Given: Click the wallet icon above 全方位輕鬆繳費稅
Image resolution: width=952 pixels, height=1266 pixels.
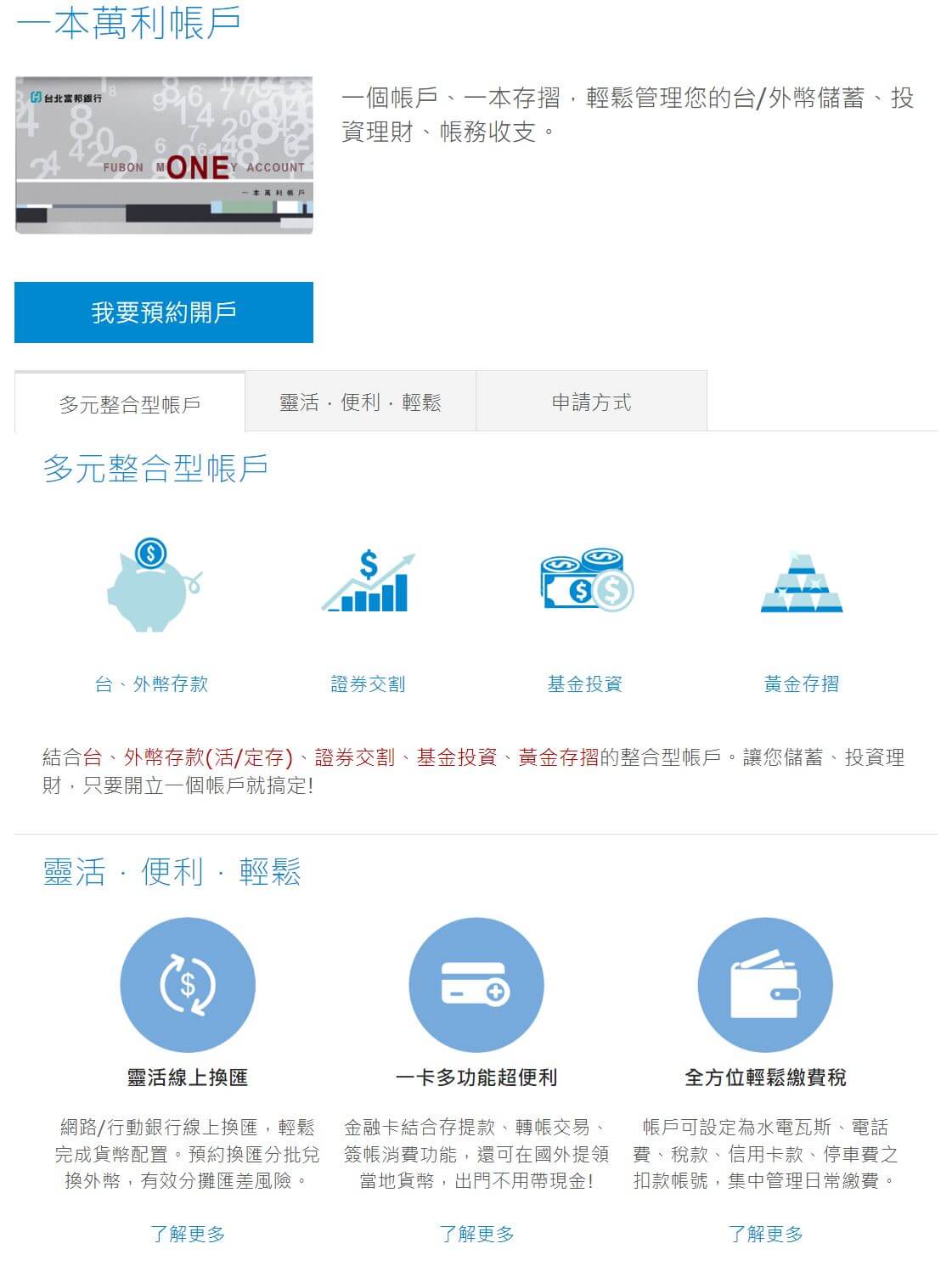Looking at the screenshot, I should tap(765, 986).
